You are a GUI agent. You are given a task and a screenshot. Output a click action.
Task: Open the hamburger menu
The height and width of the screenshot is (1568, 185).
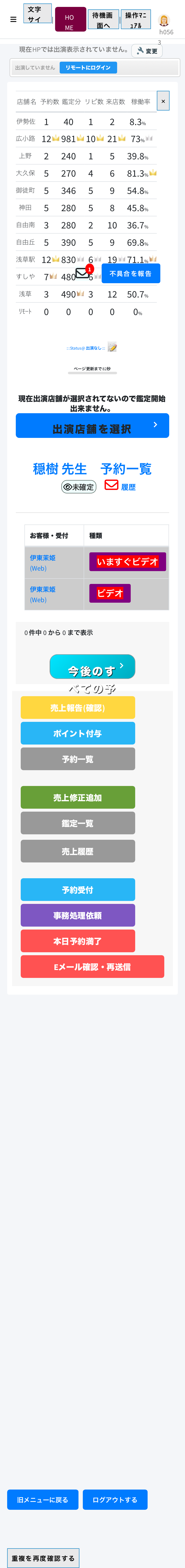point(13,19)
